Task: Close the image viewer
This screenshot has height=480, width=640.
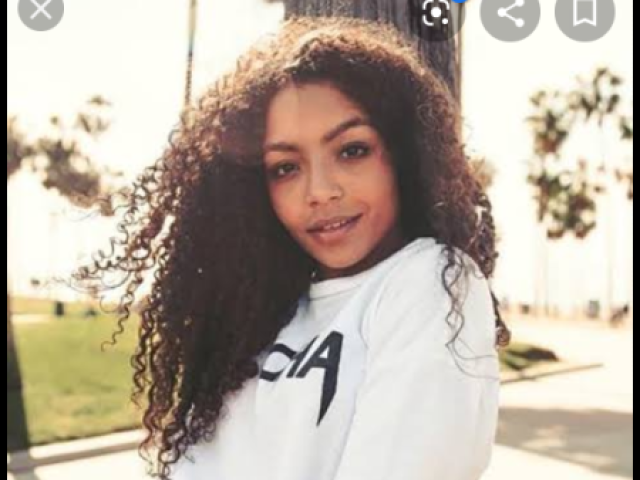Action: [x=40, y=11]
